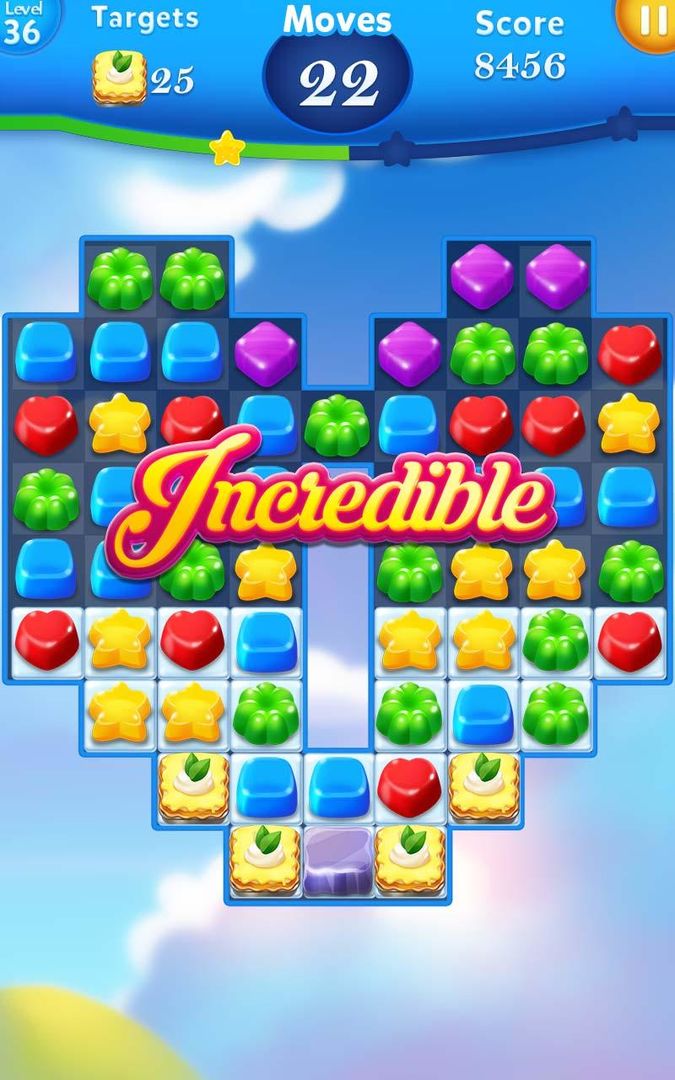Select the frozen purple block between the cakes
This screenshot has width=675, height=1080.
[337, 859]
